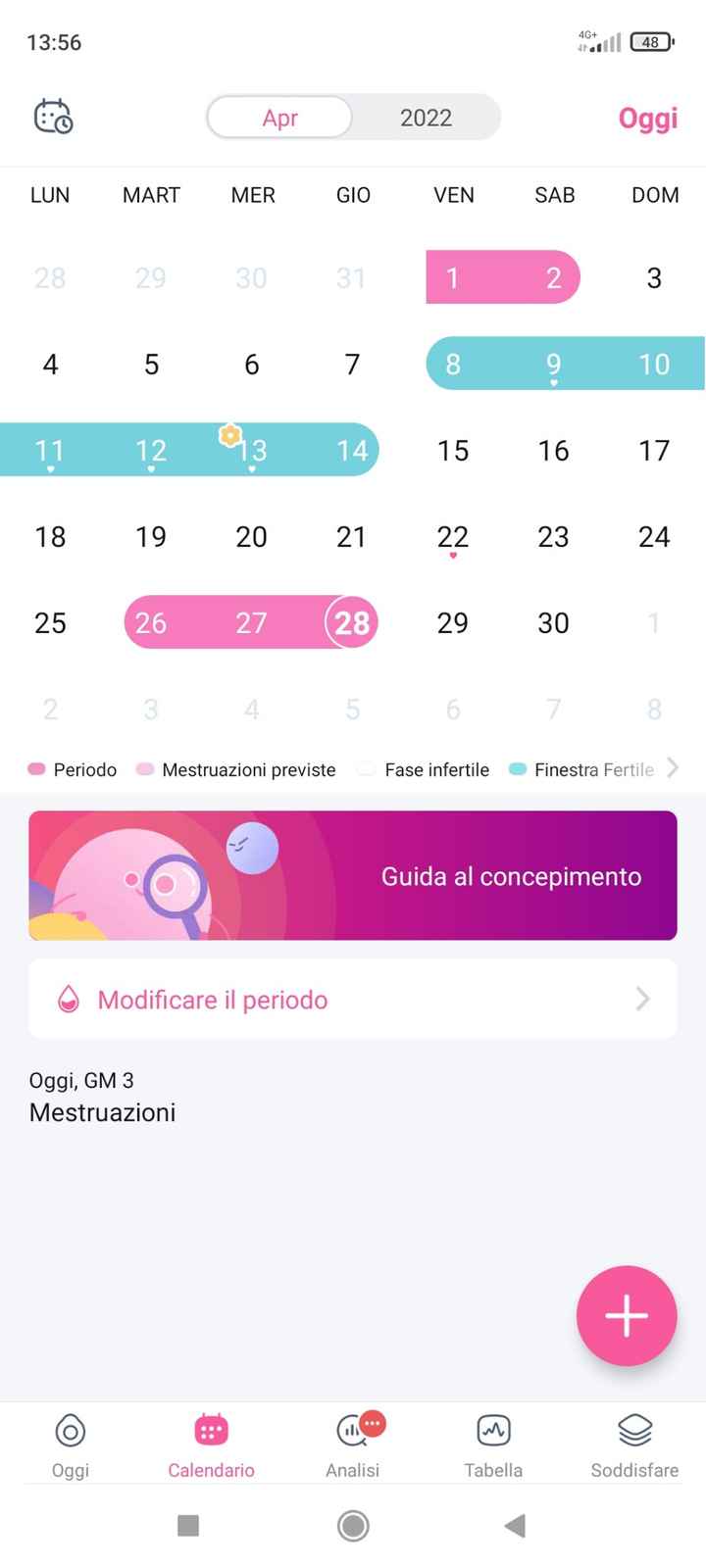Expand the legend with the right chevron

pos(675,769)
